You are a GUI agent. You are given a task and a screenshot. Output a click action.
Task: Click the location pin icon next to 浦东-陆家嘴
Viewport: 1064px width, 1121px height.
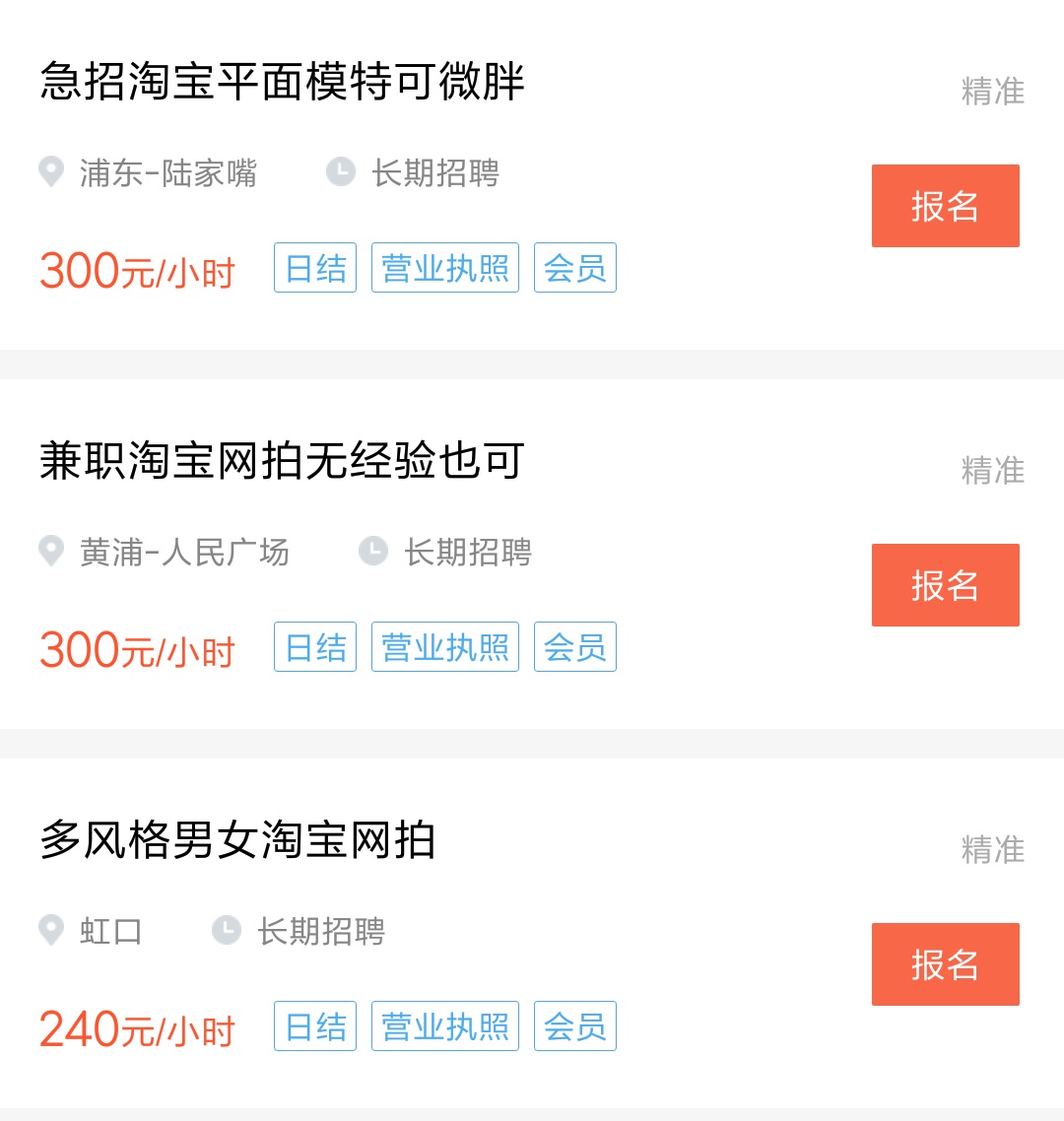click(x=52, y=172)
